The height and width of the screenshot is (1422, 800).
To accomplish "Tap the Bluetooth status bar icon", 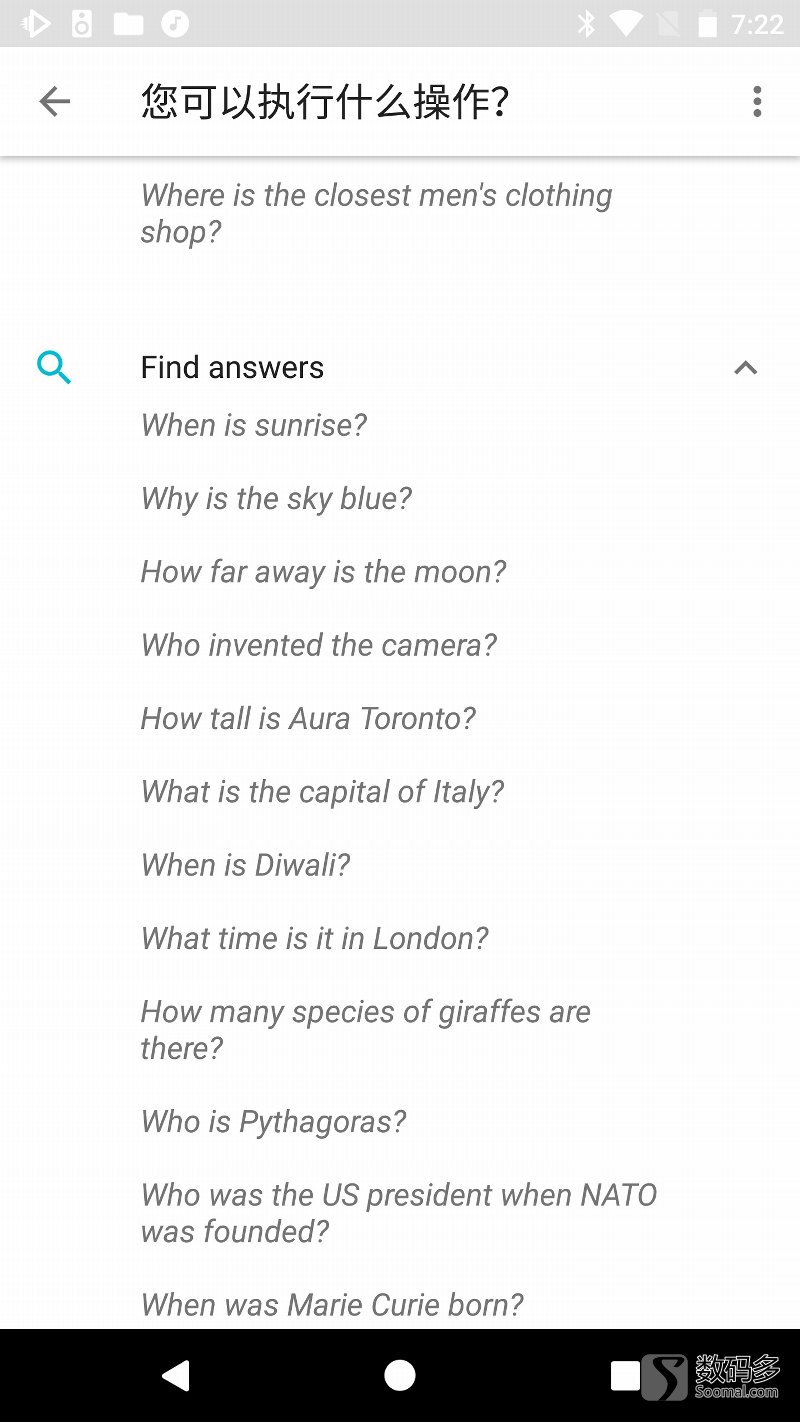I will pyautogui.click(x=586, y=22).
